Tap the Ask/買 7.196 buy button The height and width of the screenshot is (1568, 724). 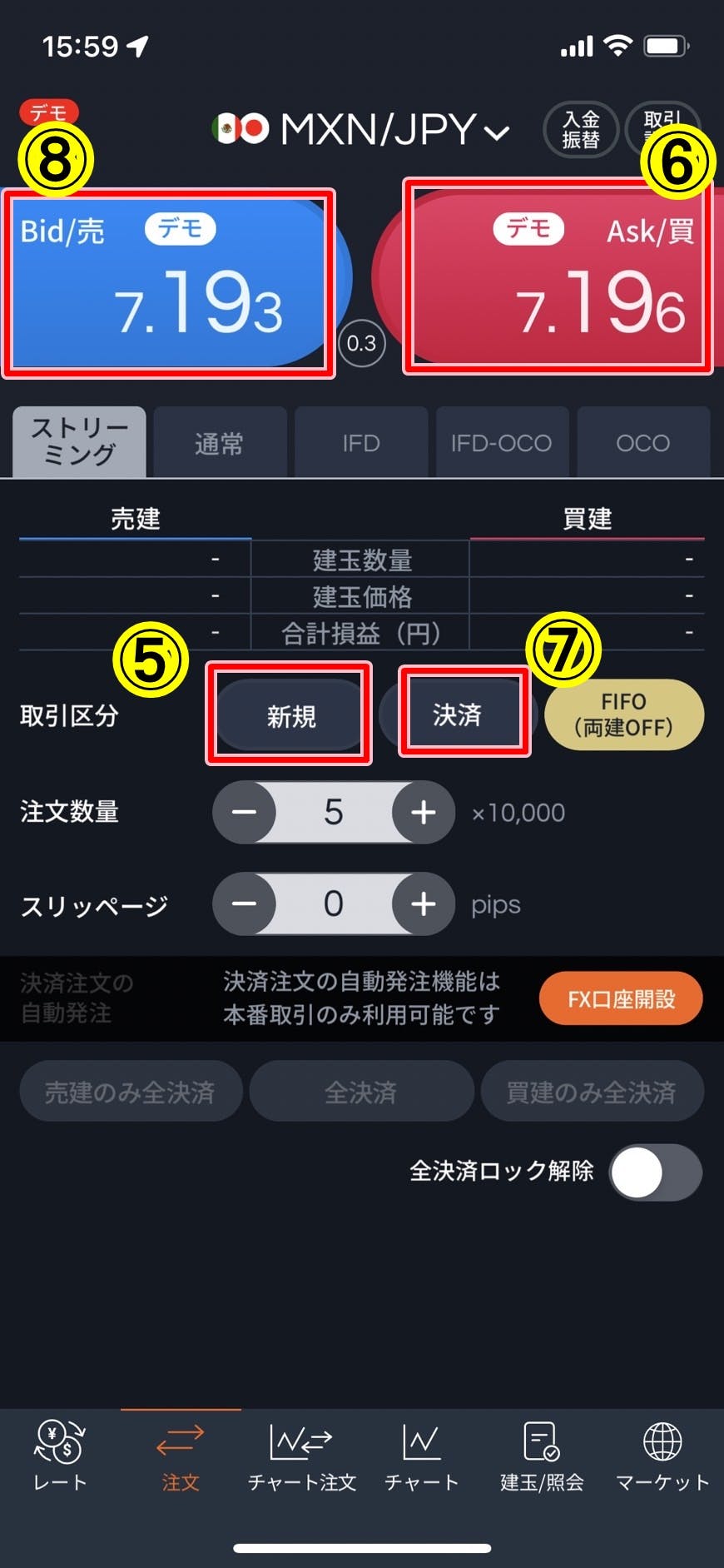coord(558,277)
